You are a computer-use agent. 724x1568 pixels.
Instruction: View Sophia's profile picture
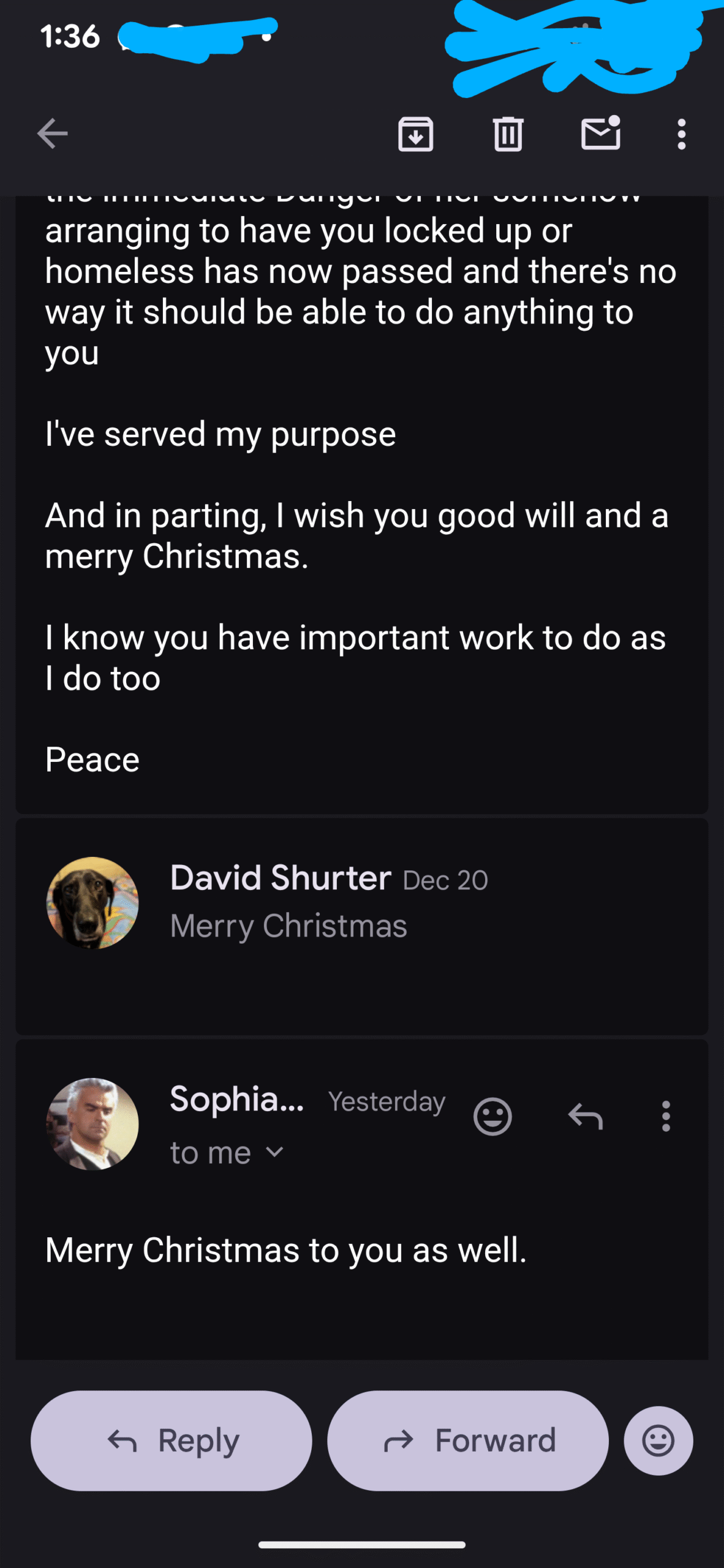pos(92,1124)
